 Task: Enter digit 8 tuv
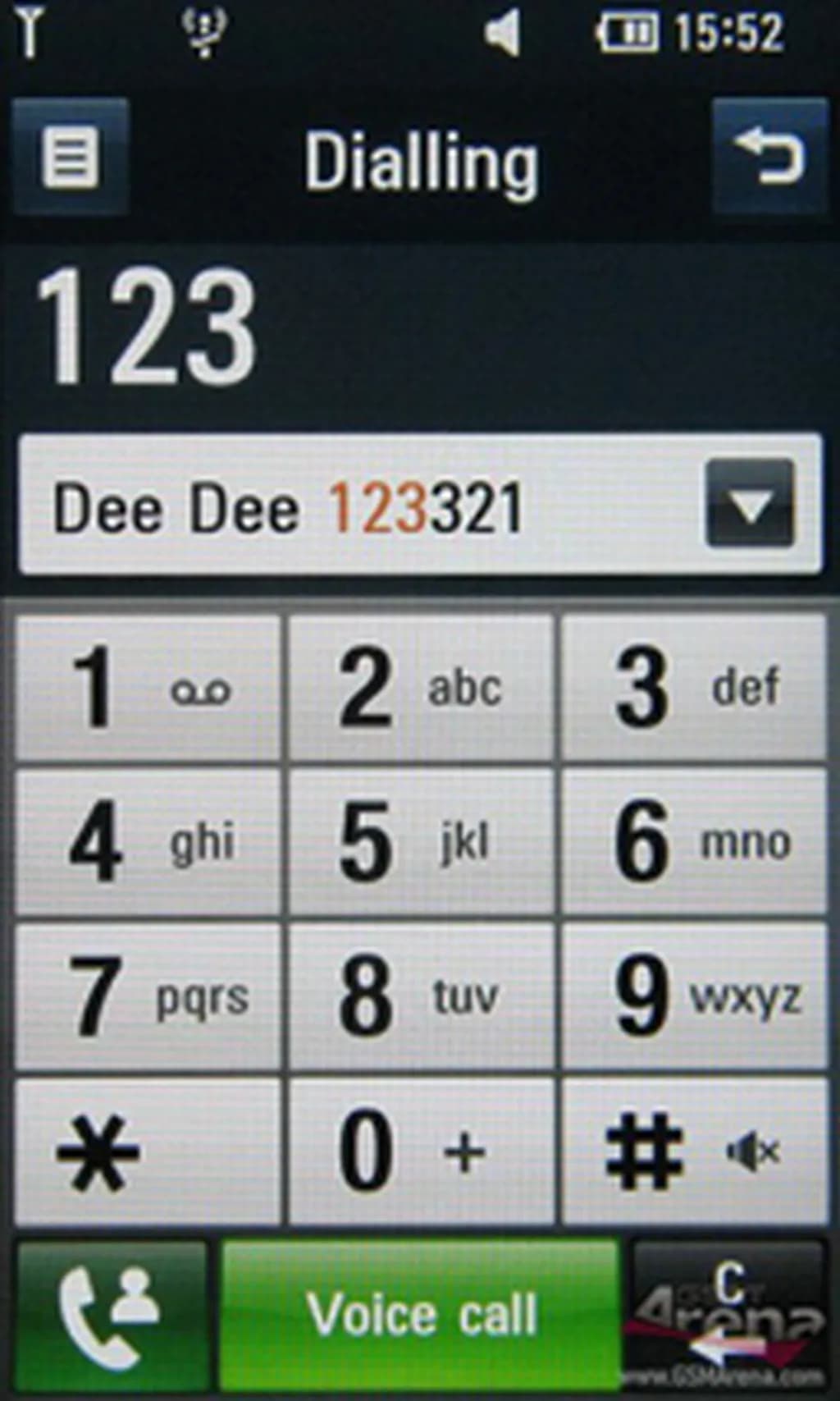coord(422,996)
